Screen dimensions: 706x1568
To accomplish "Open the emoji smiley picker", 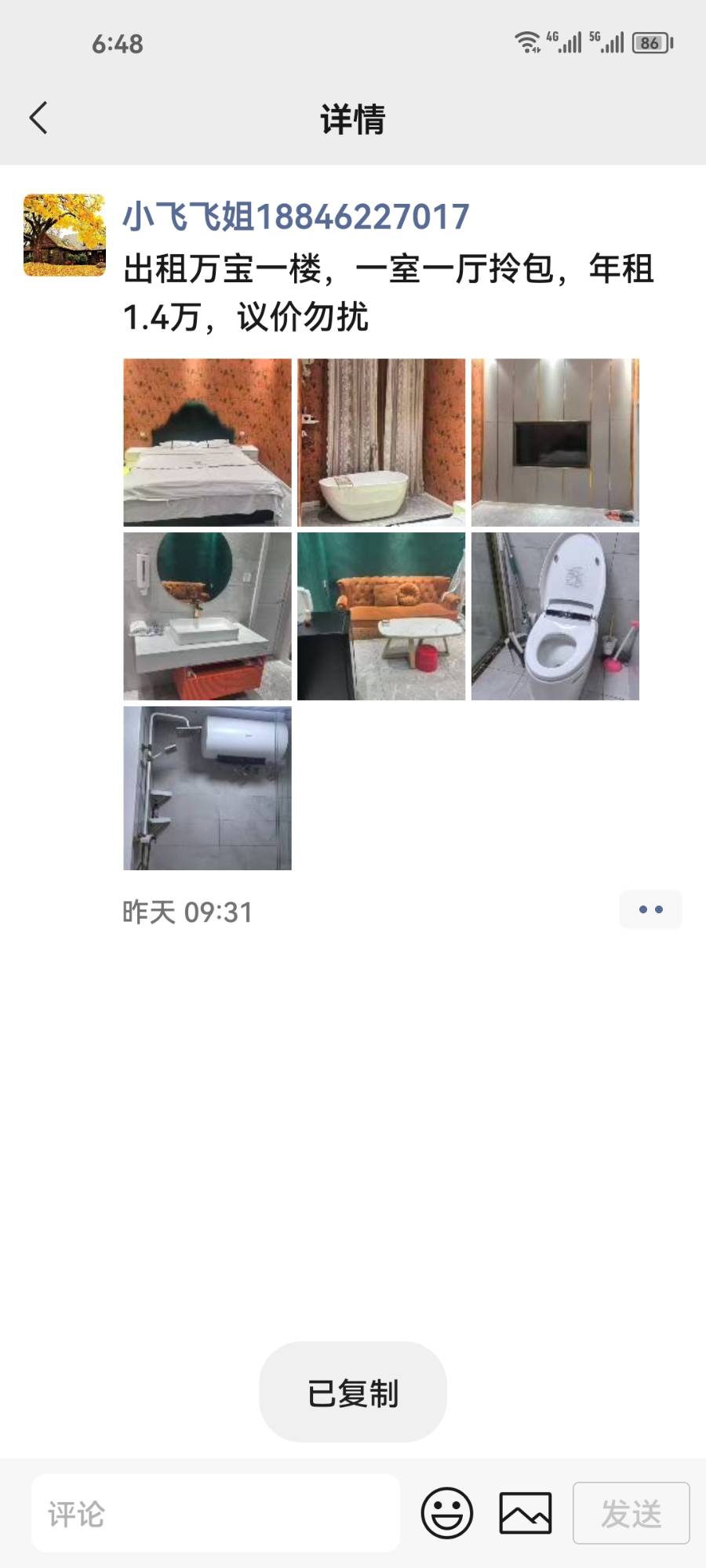I will [x=447, y=1513].
